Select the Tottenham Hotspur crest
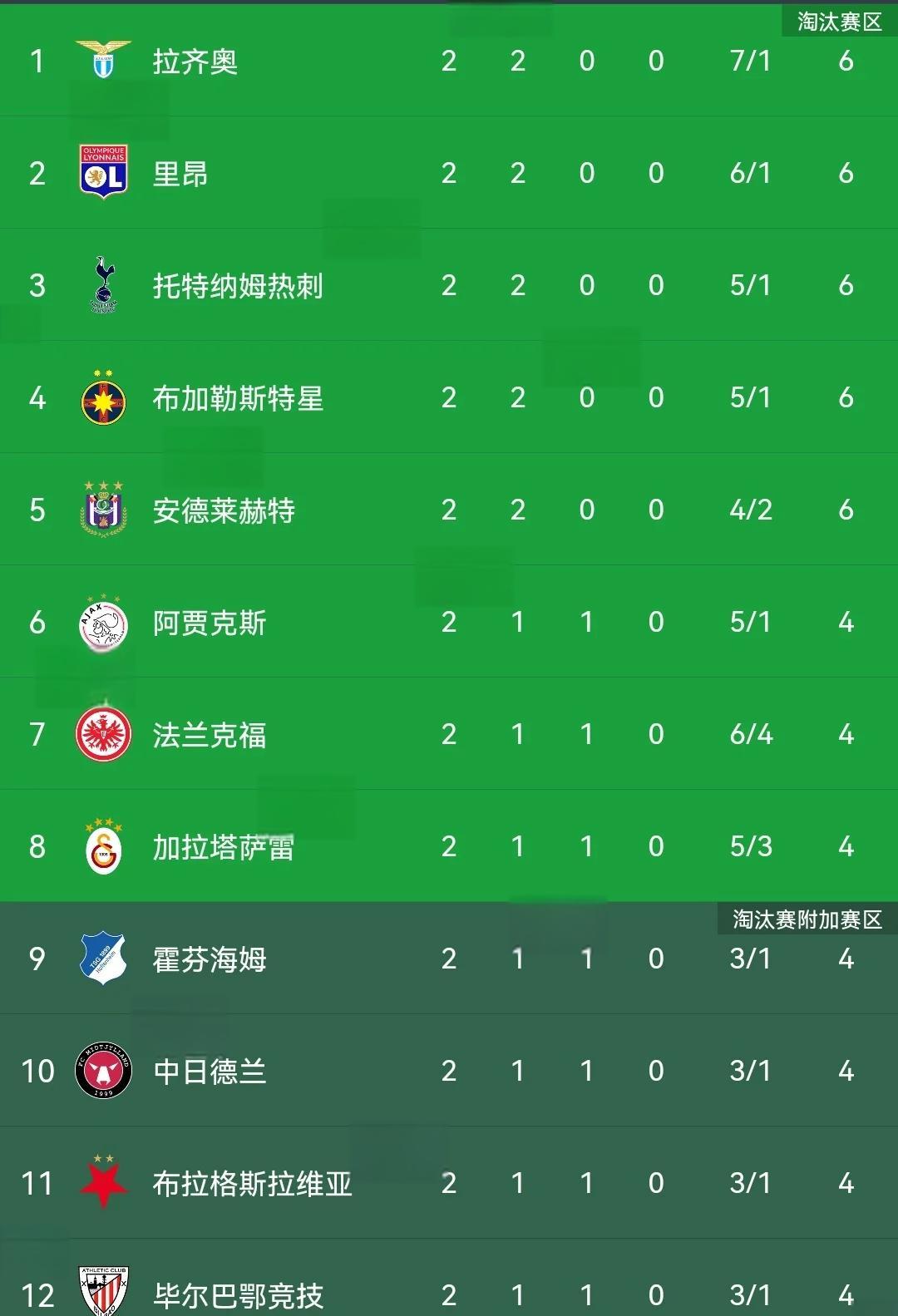 pyautogui.click(x=103, y=285)
